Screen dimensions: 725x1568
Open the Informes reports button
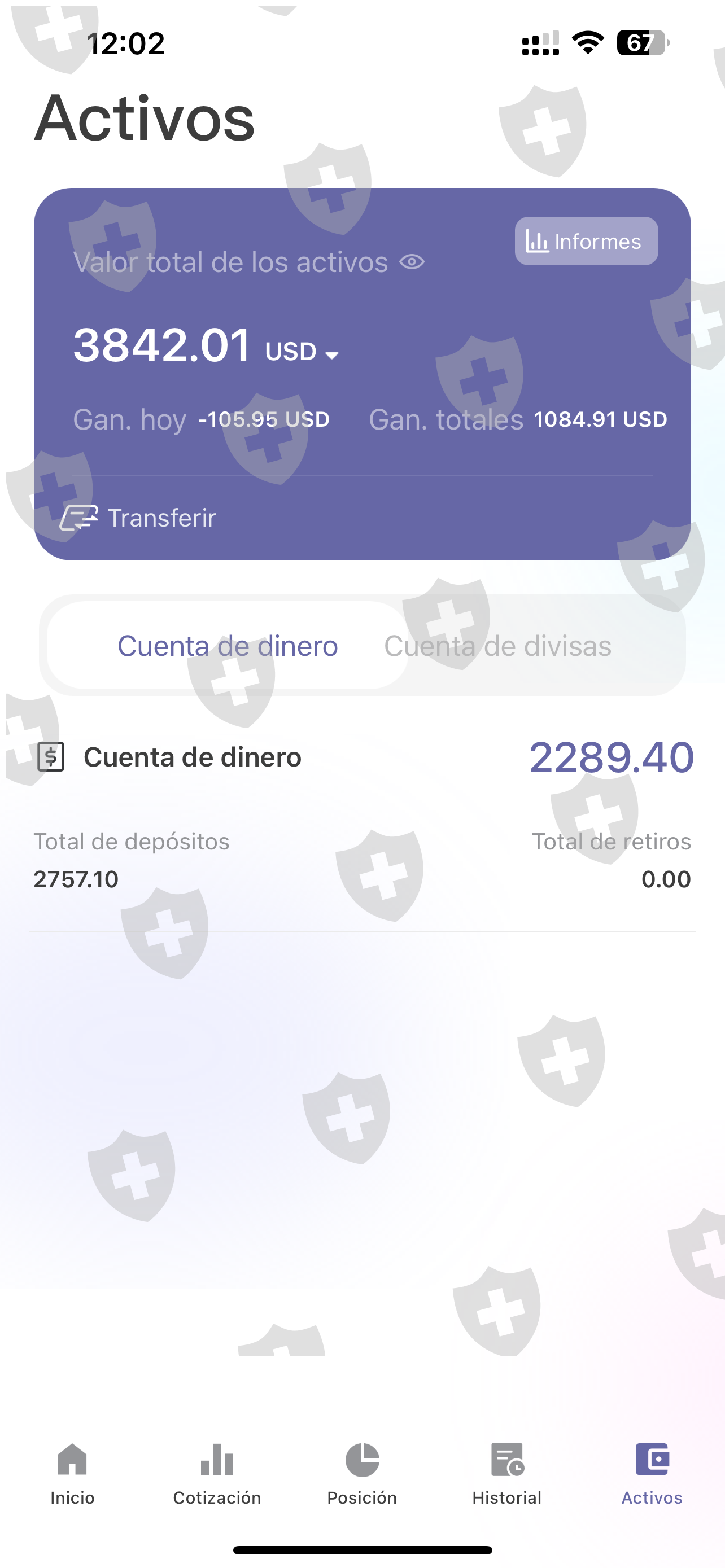click(586, 242)
